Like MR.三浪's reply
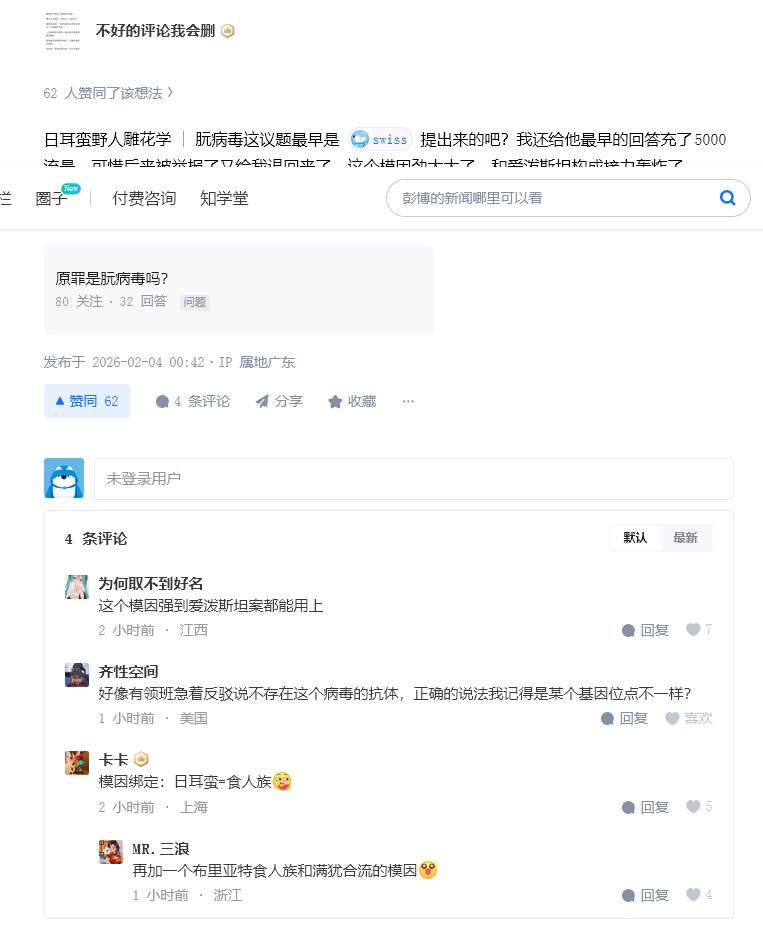The height and width of the screenshot is (939, 763). click(699, 895)
